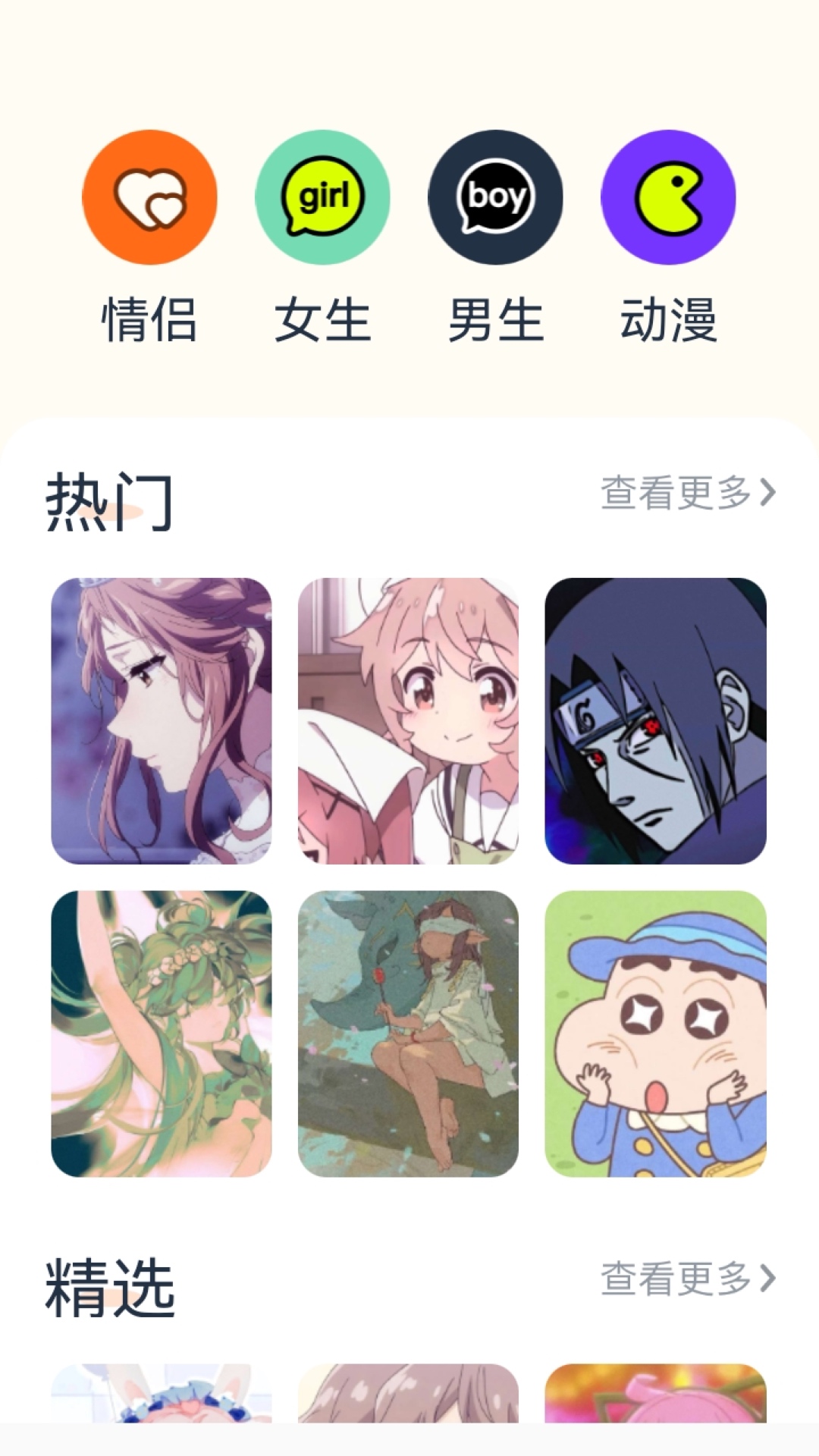Open the smiling pink-haired girl avatar

(x=409, y=720)
